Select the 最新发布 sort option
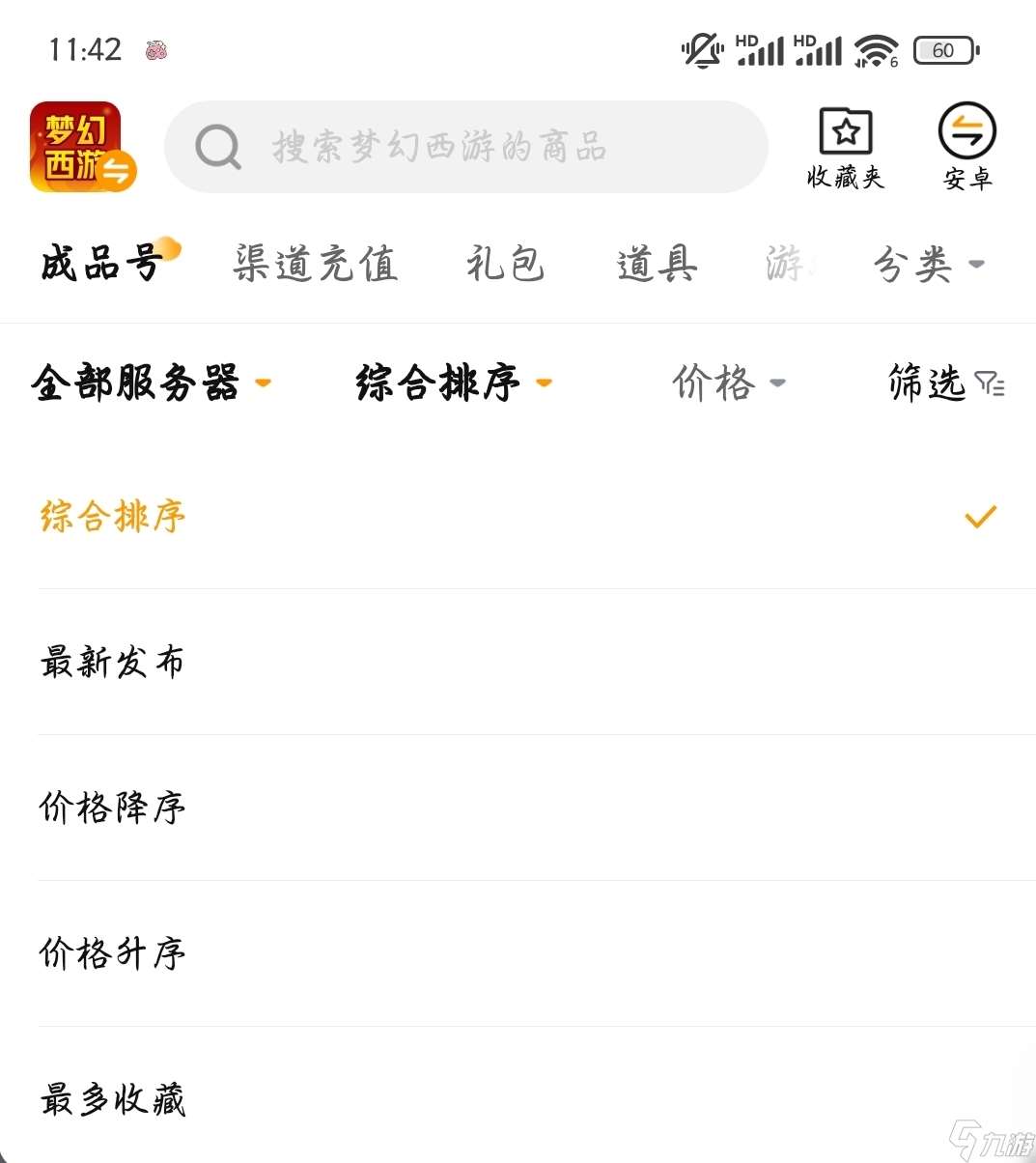The height and width of the screenshot is (1163, 1036). click(111, 663)
